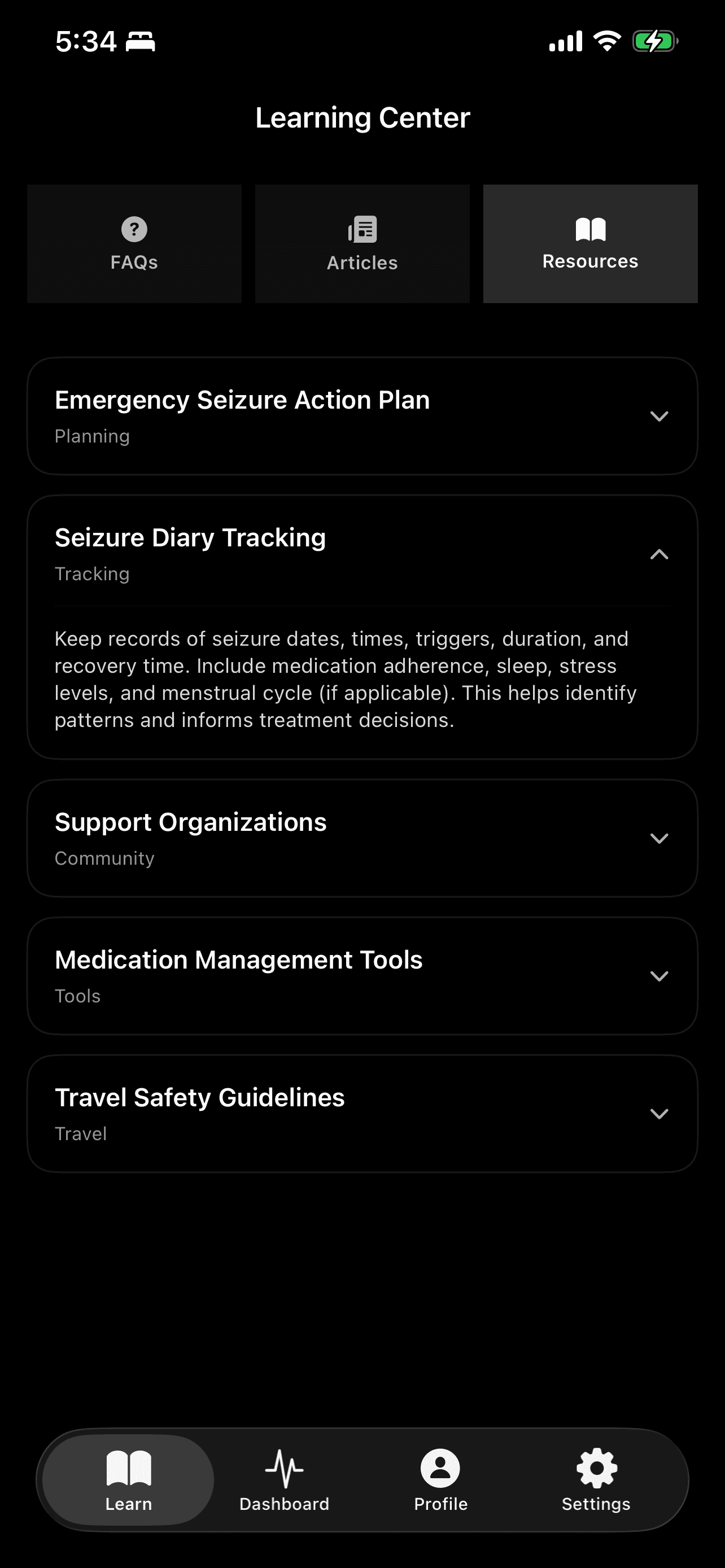Open the Settings tab
The image size is (725, 1568).
point(596,1480)
